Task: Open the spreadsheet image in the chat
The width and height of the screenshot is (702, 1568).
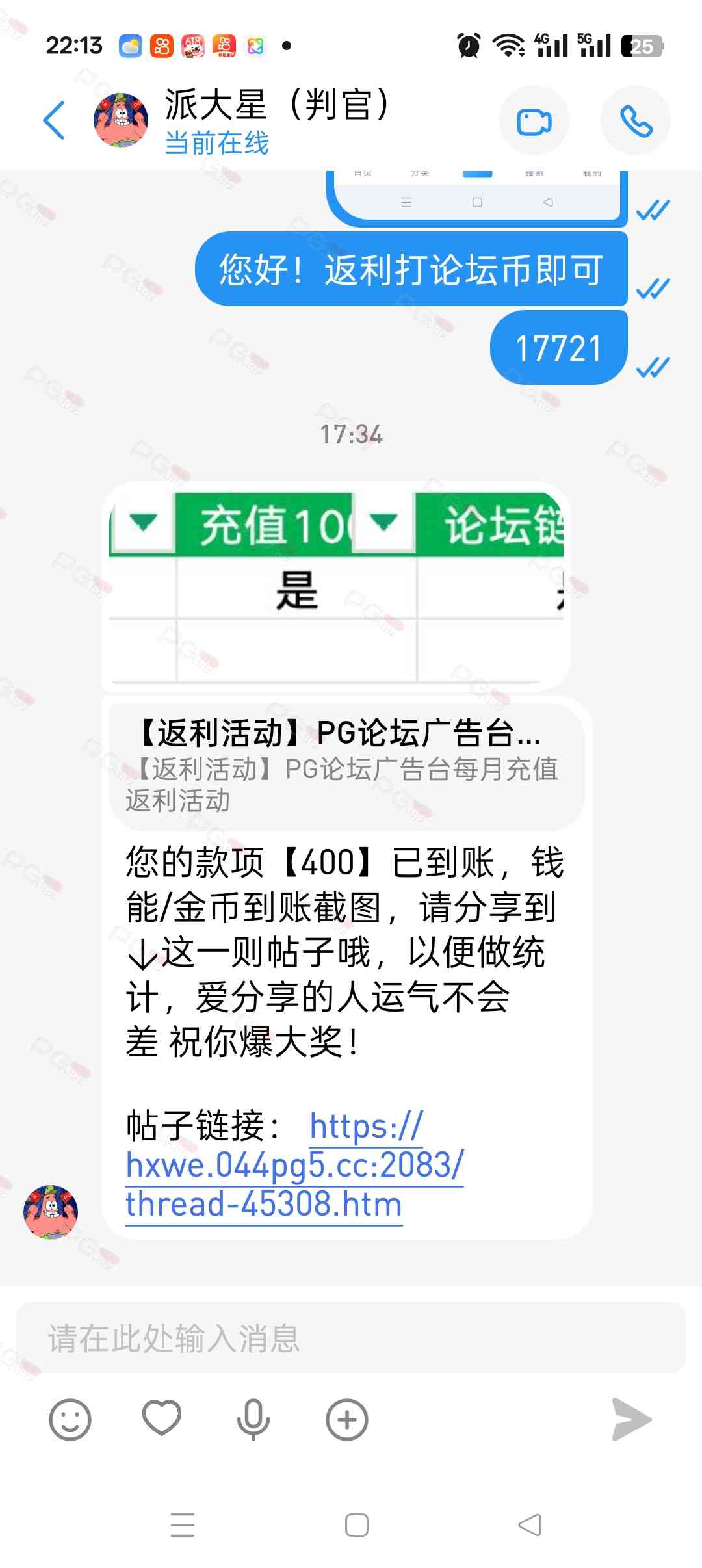Action: click(x=337, y=586)
